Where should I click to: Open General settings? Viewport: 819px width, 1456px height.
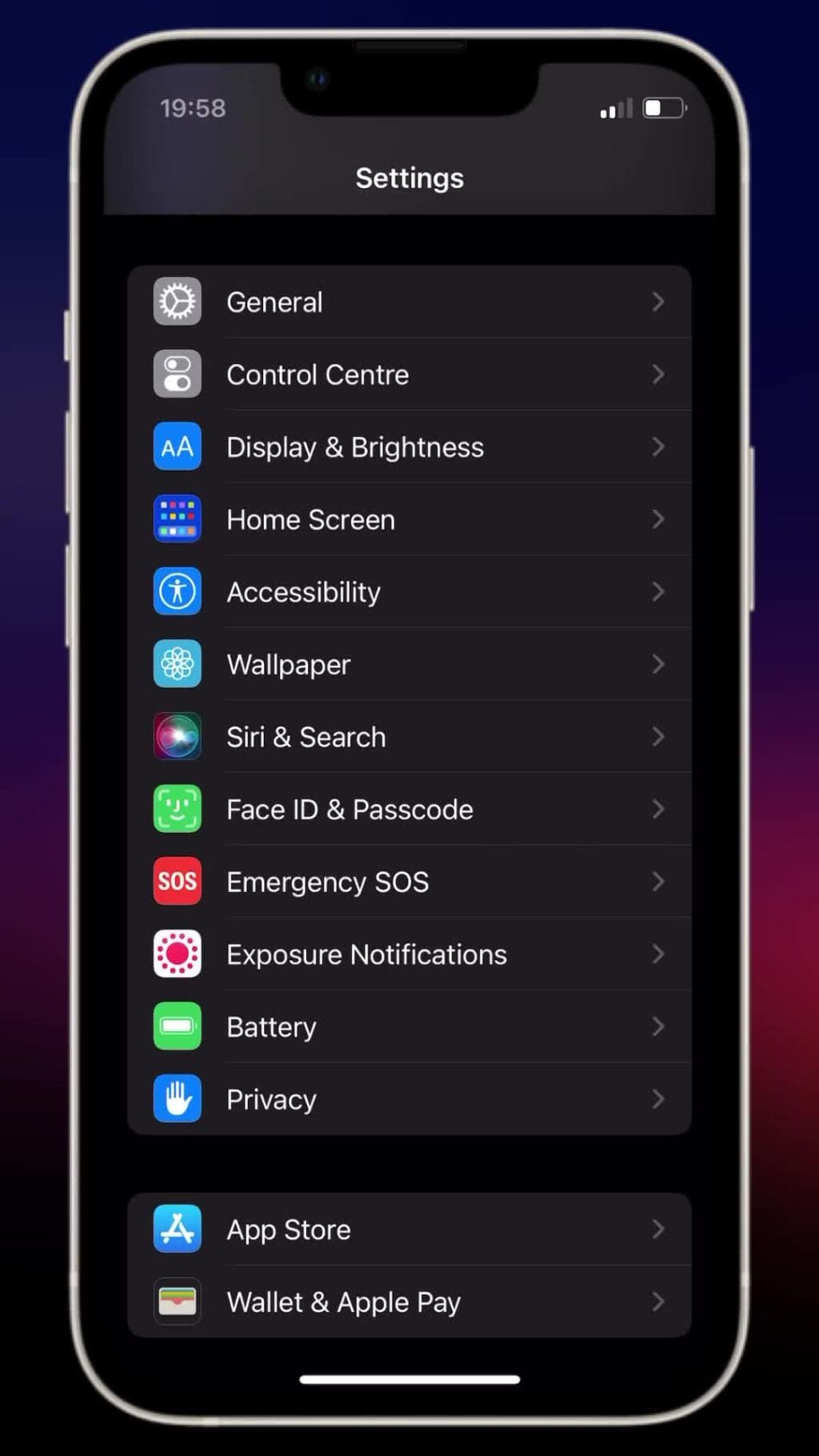[409, 302]
